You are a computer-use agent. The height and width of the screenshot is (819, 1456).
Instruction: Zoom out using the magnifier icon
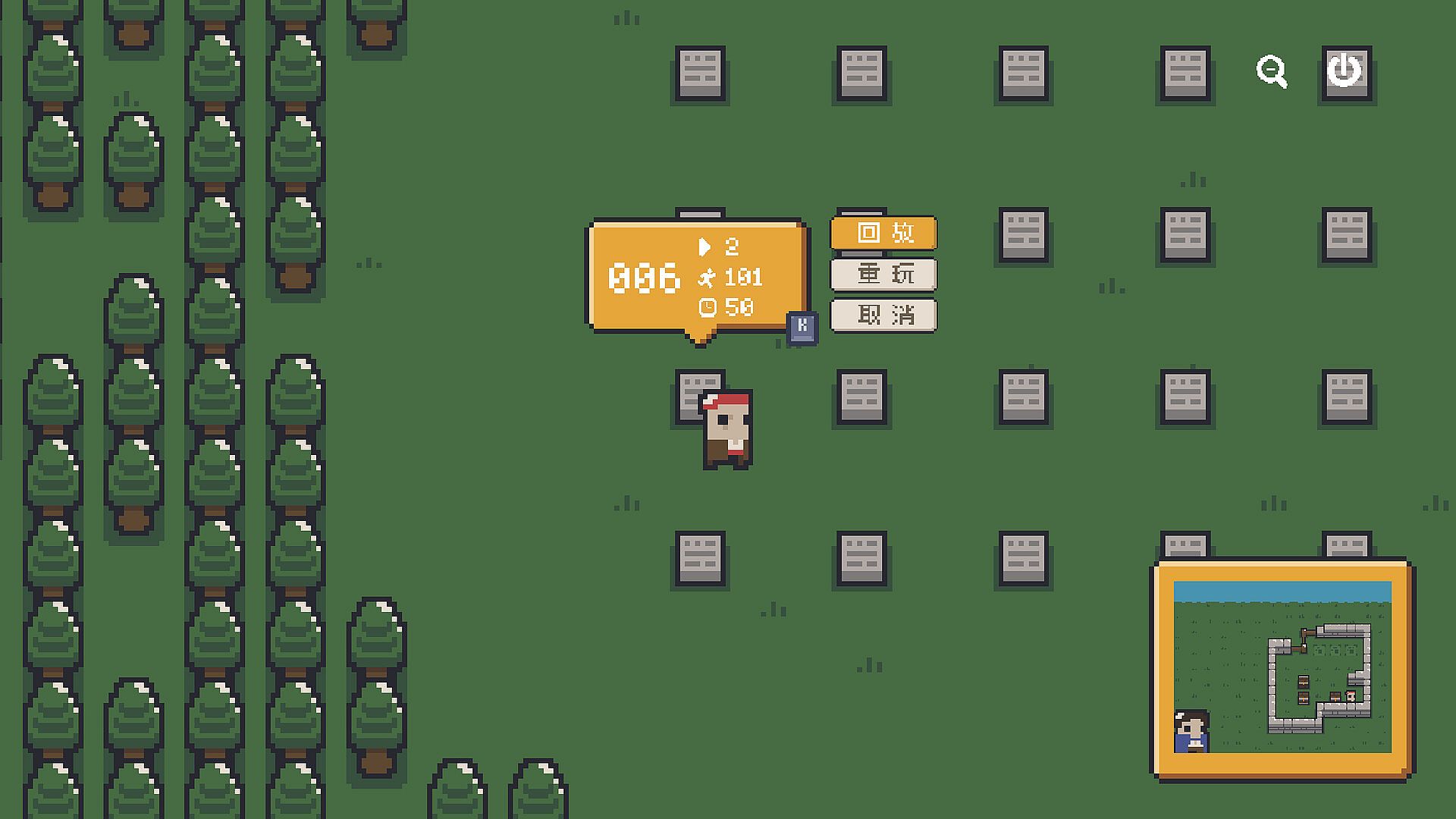[1271, 72]
